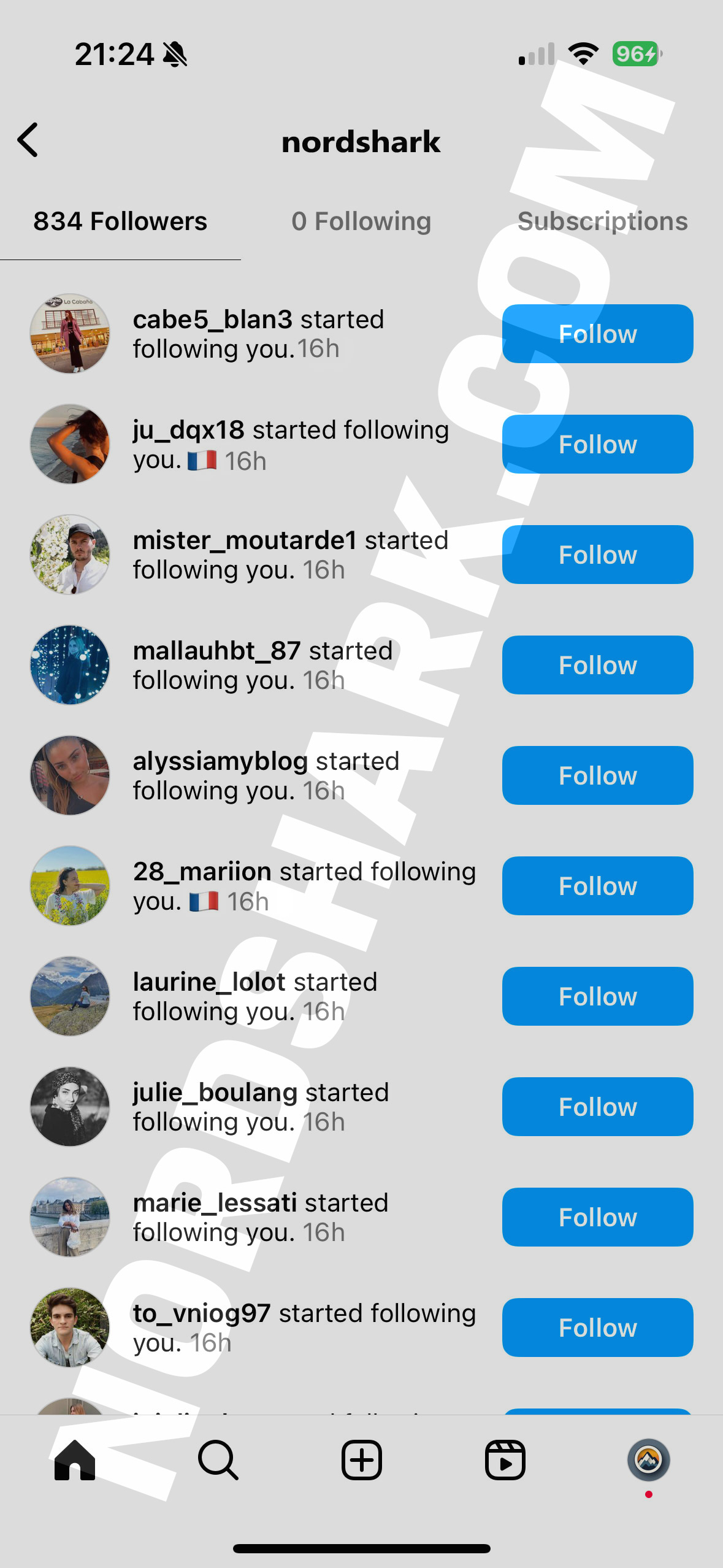Viewport: 723px width, 1568px height.
Task: Tap Follow beside marie_lessati
Action: 597,1217
